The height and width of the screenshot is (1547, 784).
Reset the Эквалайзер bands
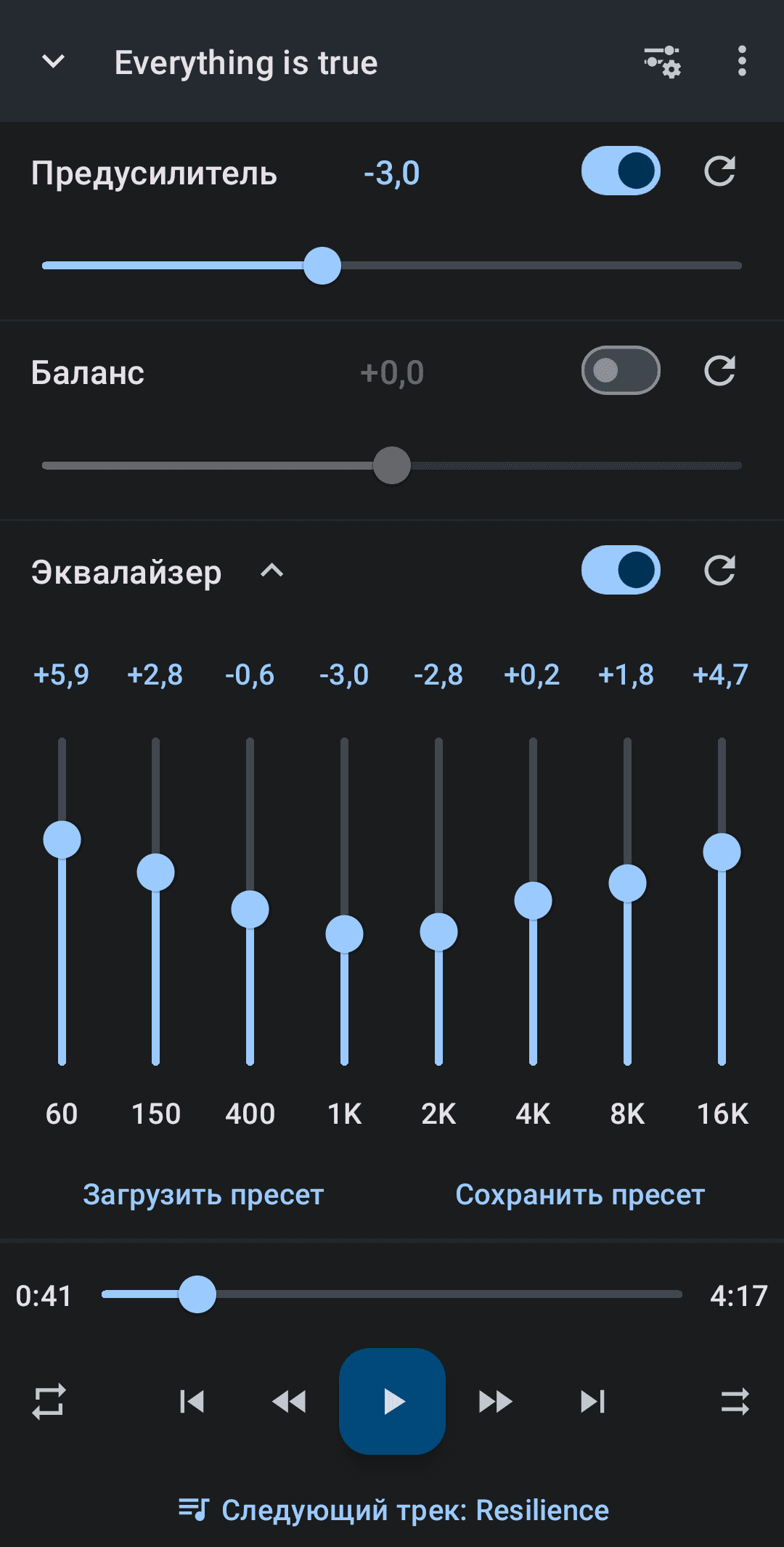coord(719,571)
